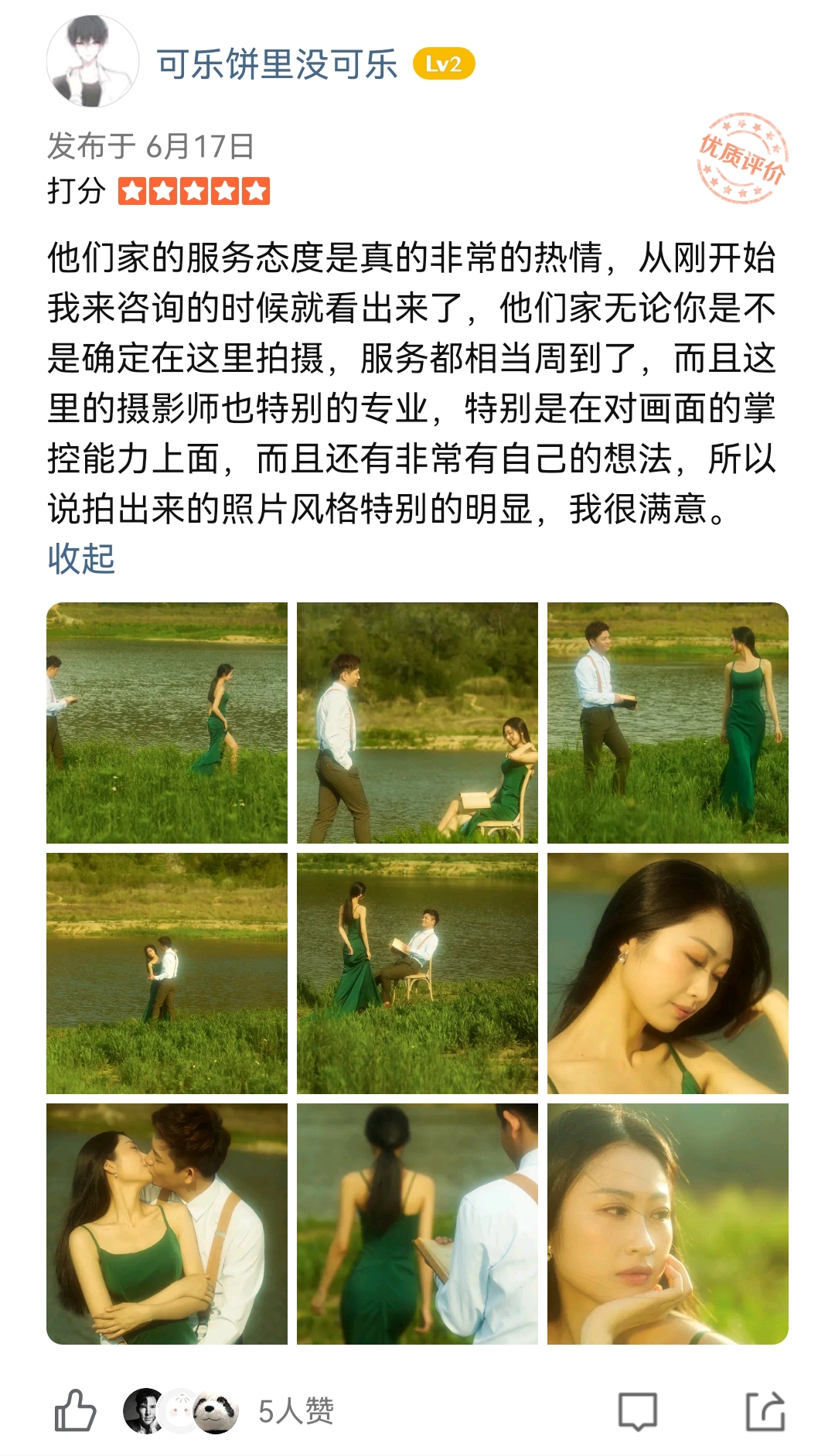Collapse the review text with 收起
The image size is (835, 1456).
(x=81, y=558)
